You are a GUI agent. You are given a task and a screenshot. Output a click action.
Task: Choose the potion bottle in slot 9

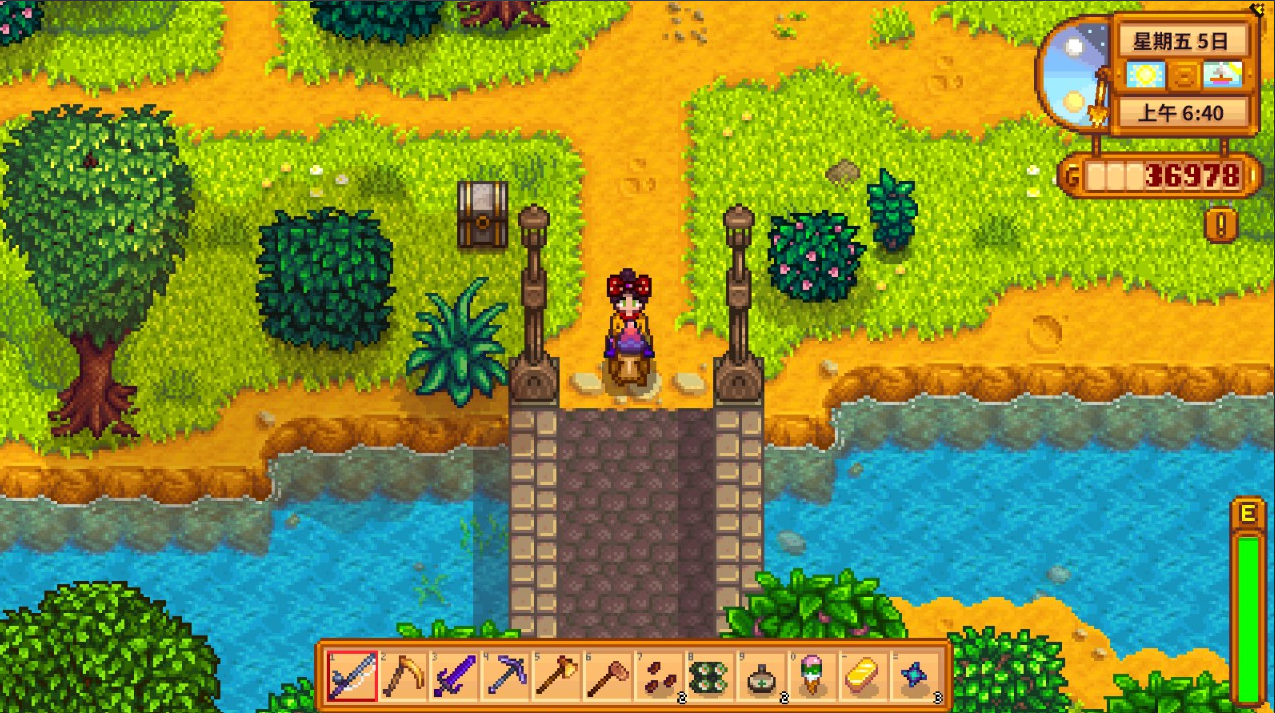(762, 676)
